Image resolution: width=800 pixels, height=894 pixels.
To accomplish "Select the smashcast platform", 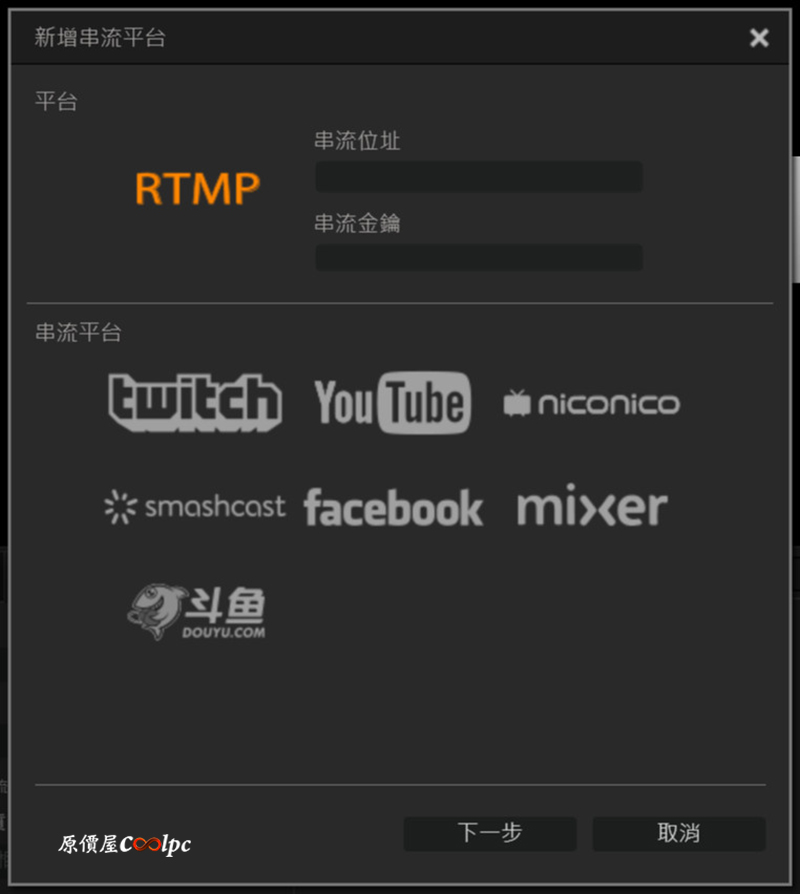I will pos(195,507).
